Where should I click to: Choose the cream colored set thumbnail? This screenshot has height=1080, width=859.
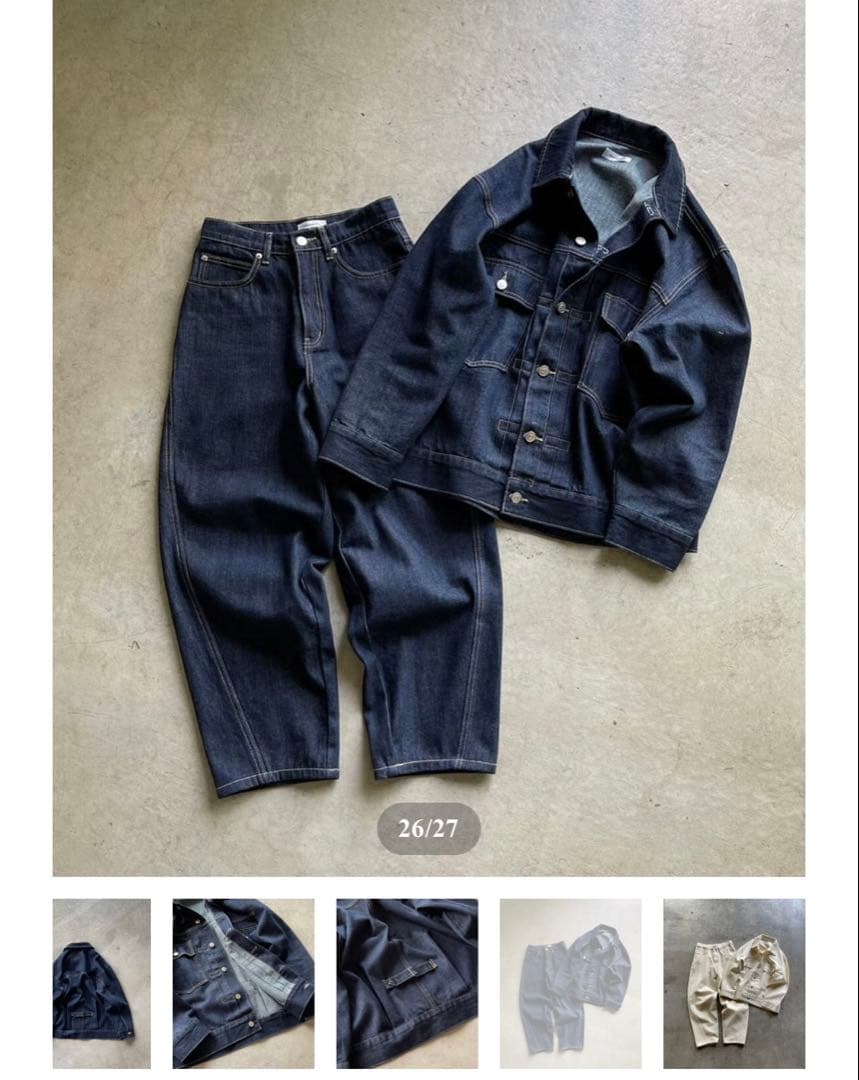(x=733, y=983)
